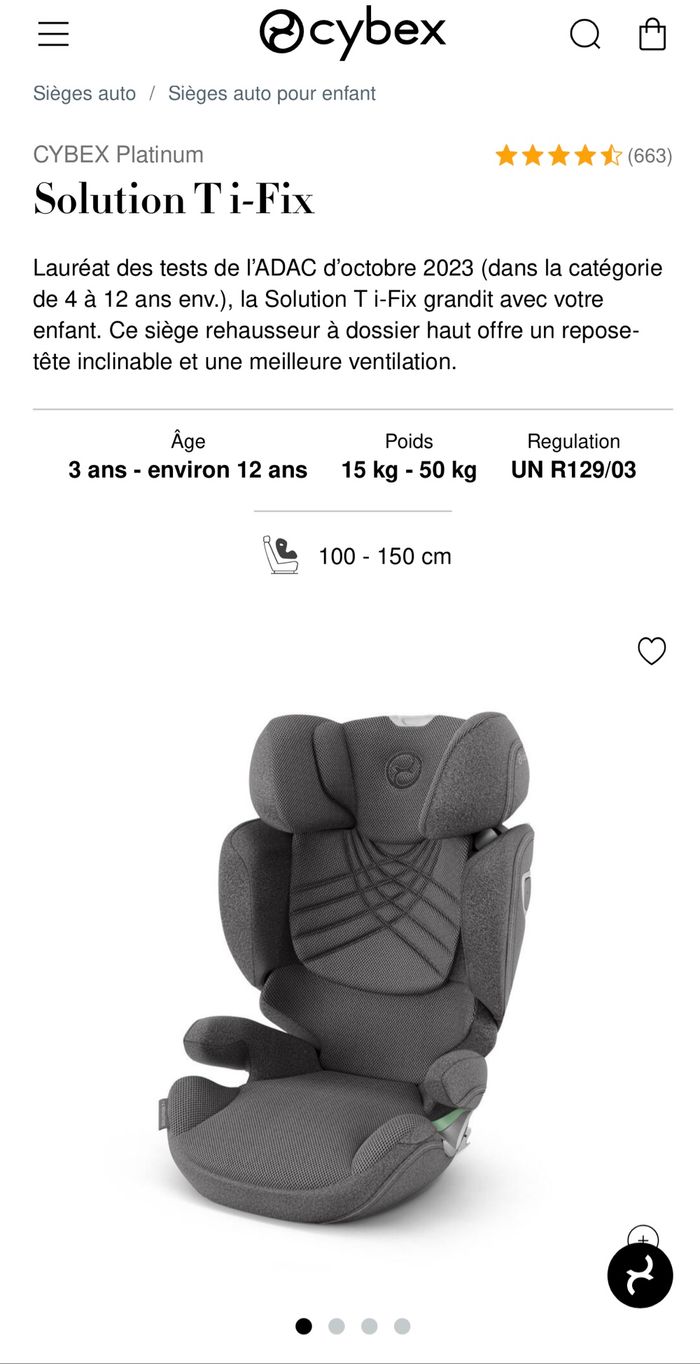Image resolution: width=700 pixels, height=1364 pixels.
Task: View the 663 customer reviews
Action: [x=649, y=156]
